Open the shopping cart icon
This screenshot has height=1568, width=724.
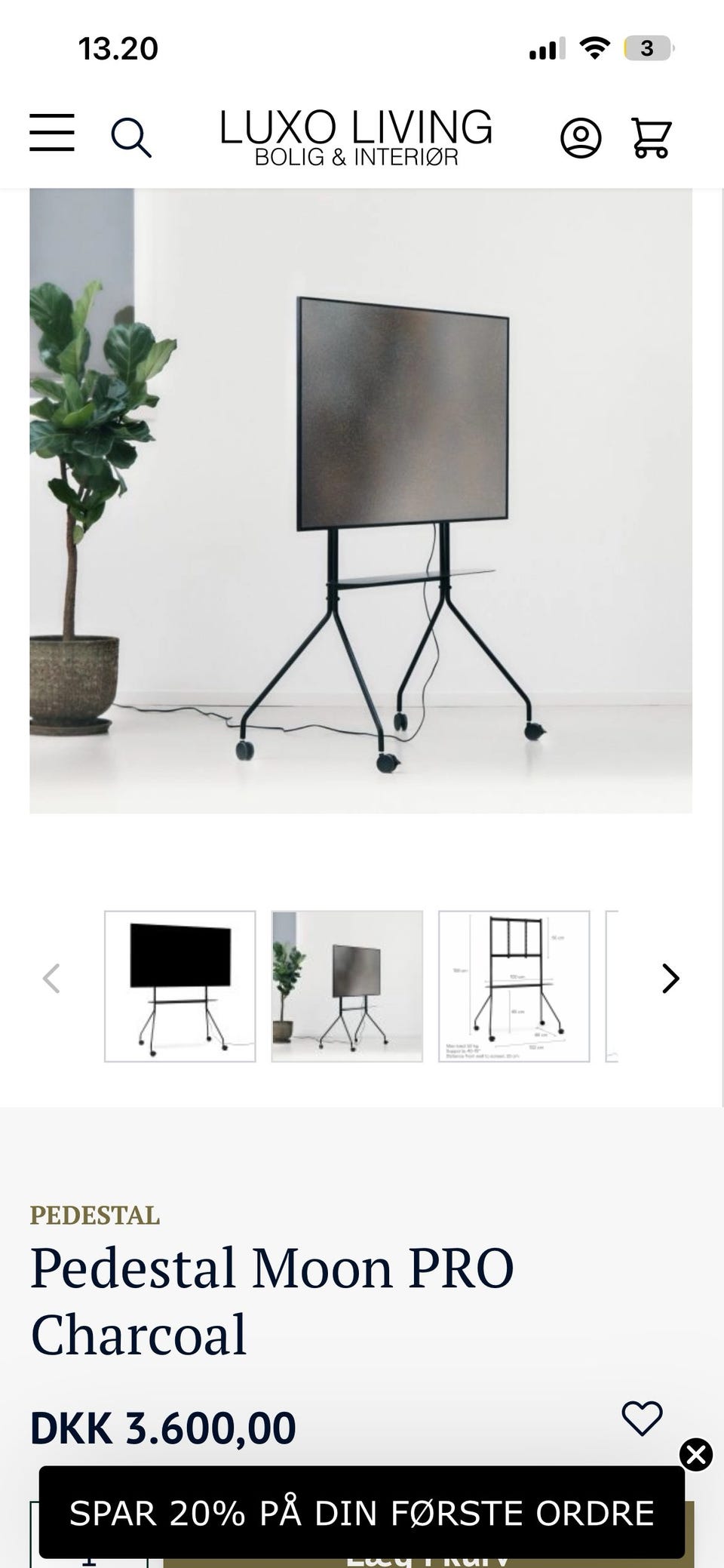click(653, 137)
